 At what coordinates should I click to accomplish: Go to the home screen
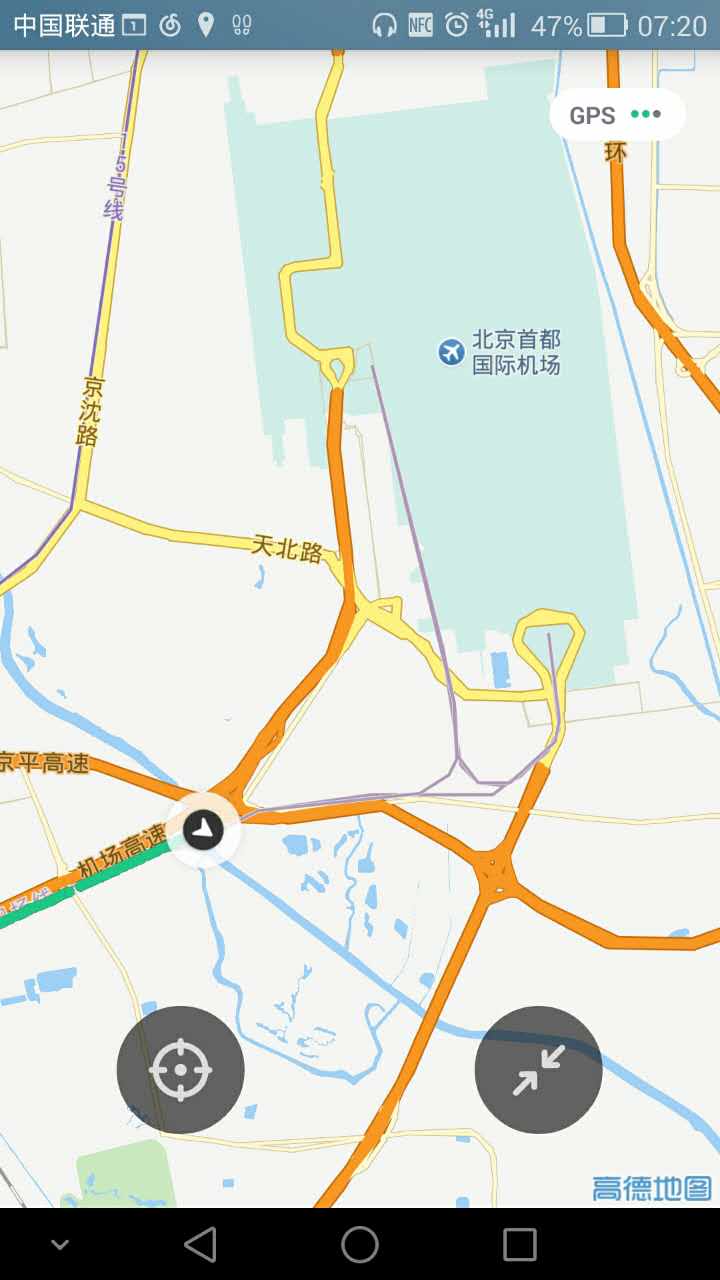pos(360,1245)
